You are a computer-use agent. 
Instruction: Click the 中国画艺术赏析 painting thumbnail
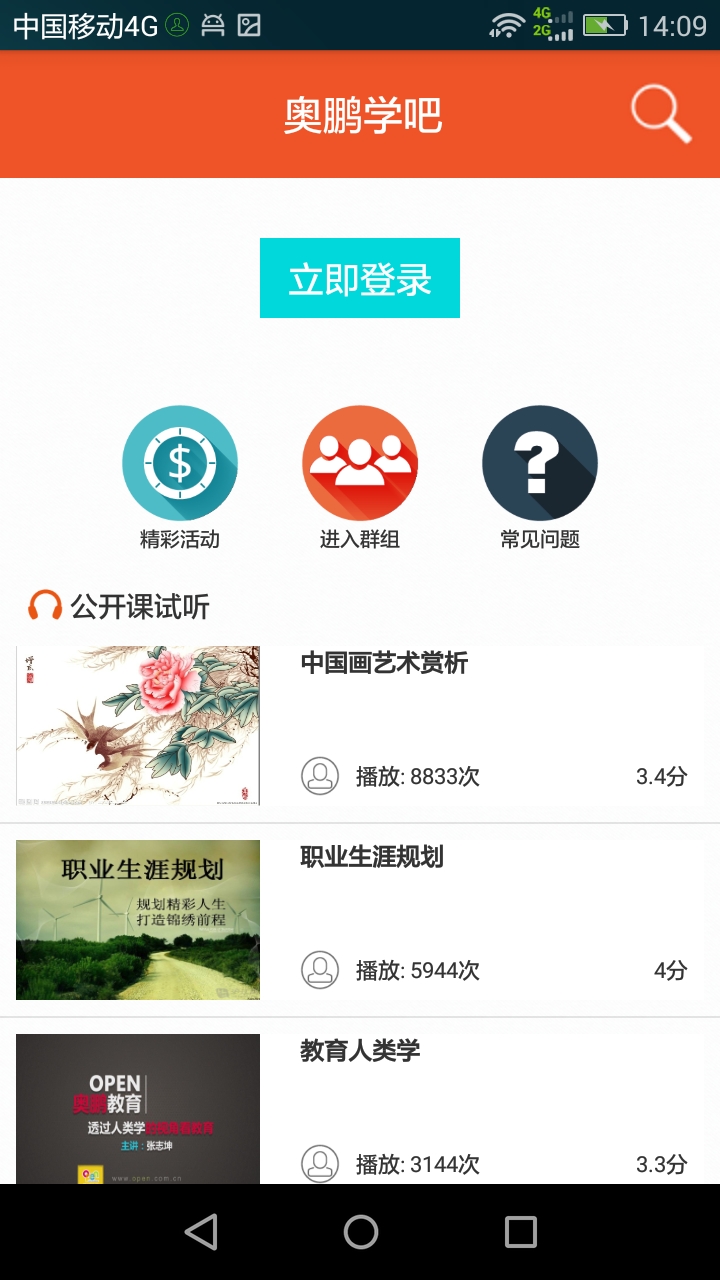137,725
